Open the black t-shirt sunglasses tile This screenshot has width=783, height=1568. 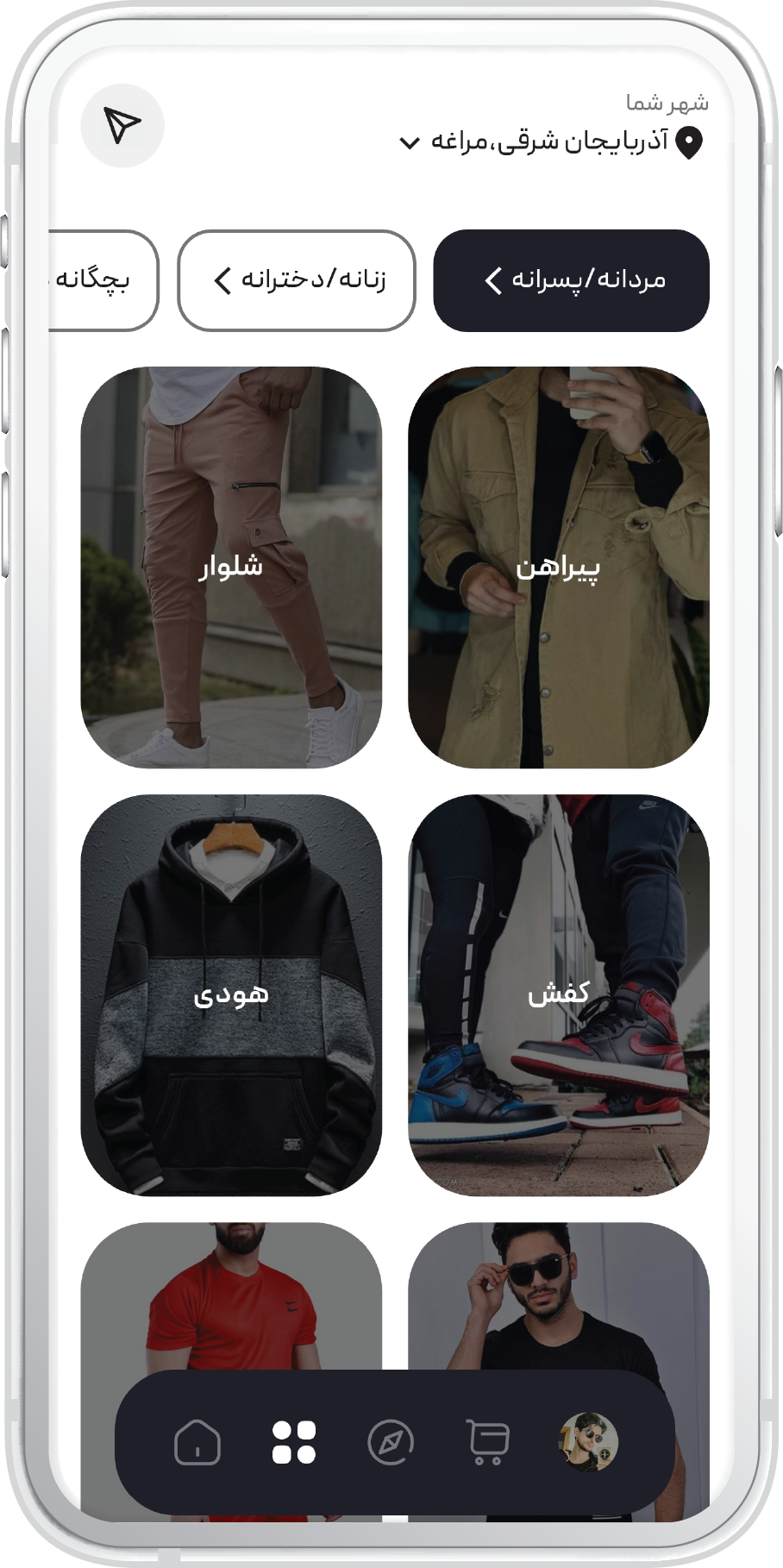pos(558,1294)
